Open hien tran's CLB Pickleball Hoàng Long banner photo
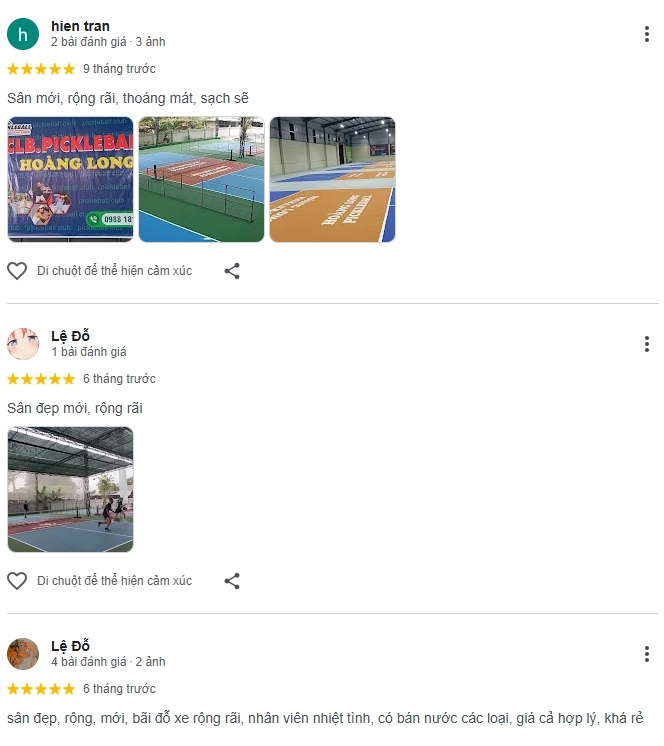 coord(70,180)
